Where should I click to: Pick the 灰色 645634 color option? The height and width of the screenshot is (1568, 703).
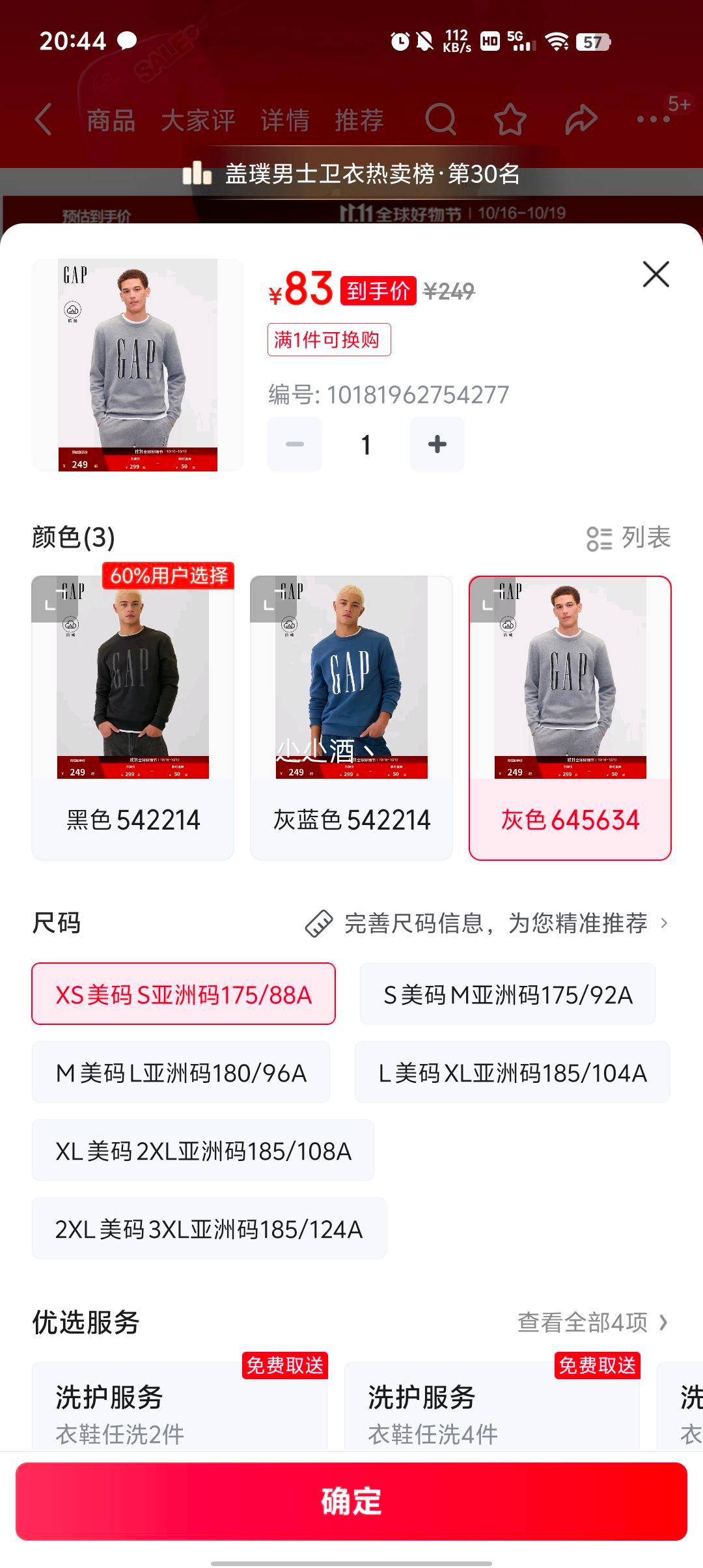pyautogui.click(x=570, y=717)
